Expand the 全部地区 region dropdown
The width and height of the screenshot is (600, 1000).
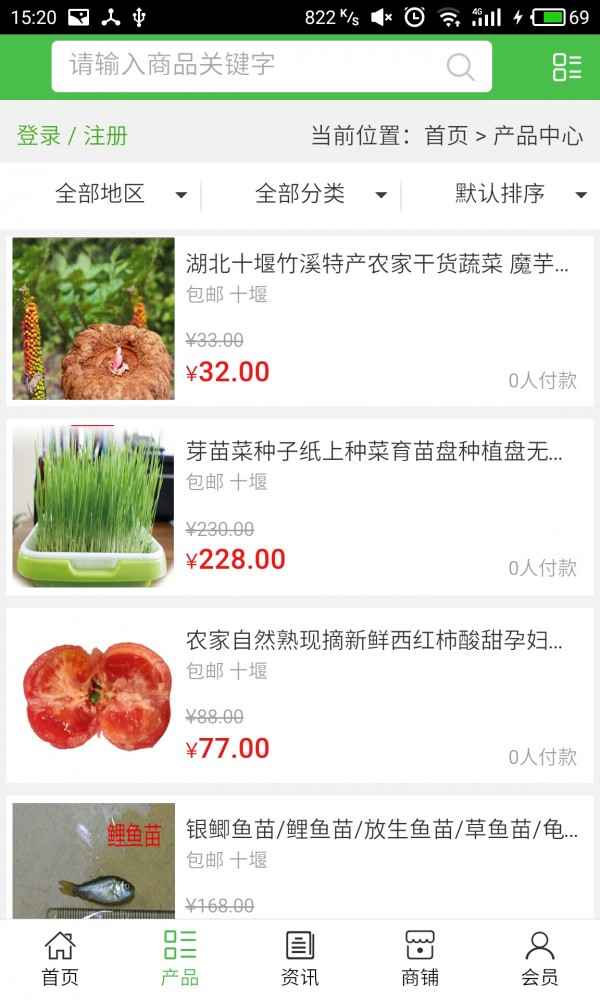tap(120, 194)
